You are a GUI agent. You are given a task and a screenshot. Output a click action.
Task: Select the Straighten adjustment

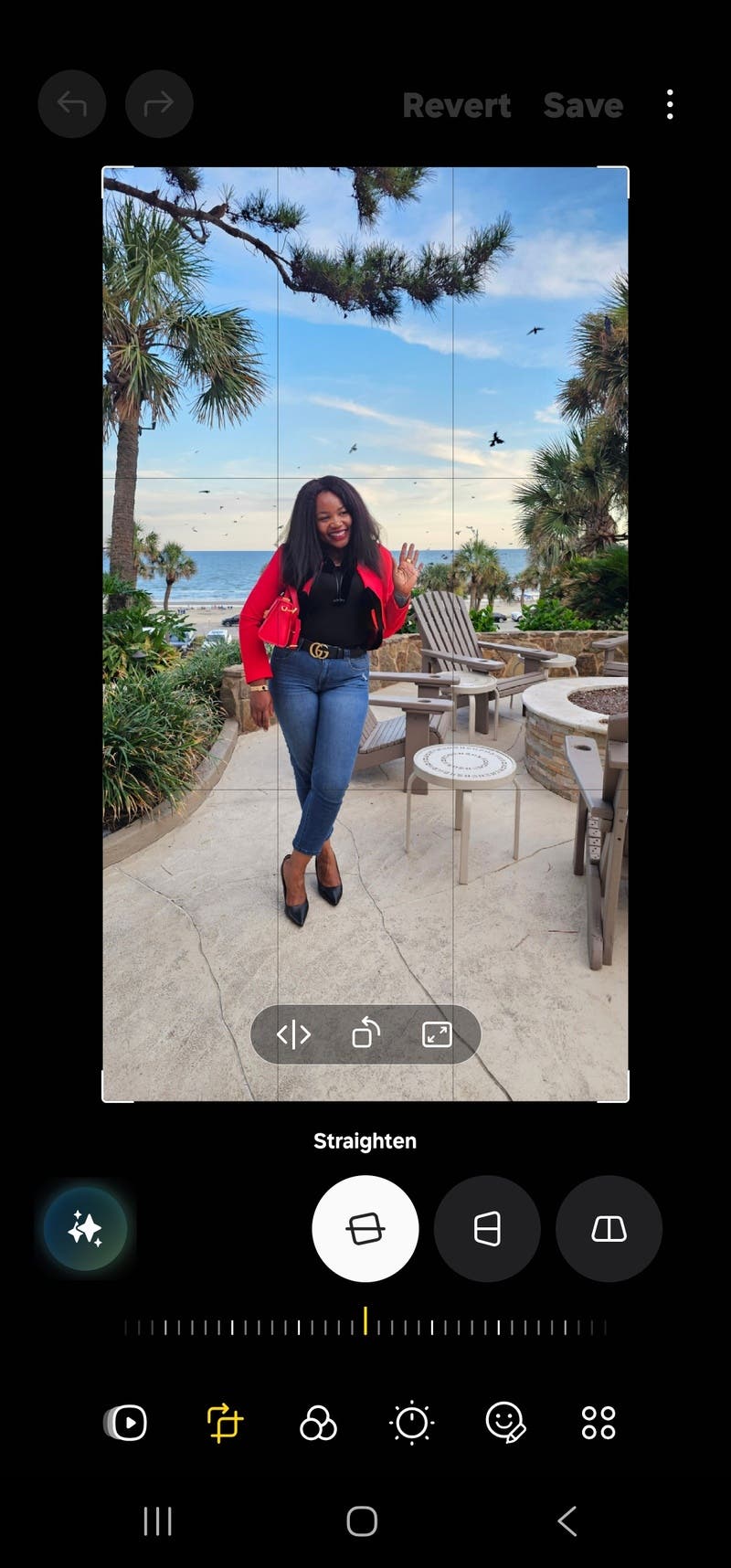pos(365,1229)
